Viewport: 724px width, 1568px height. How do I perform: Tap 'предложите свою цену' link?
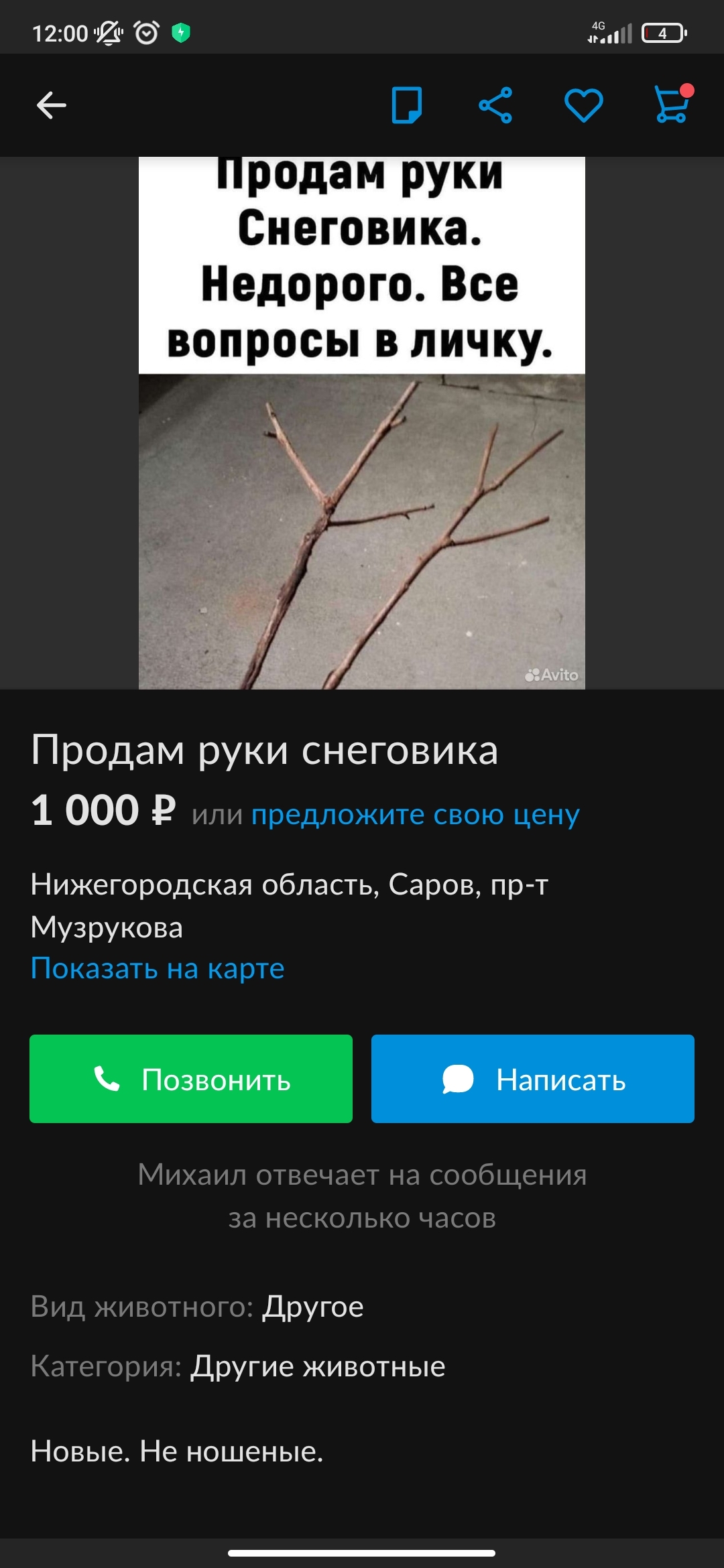click(x=415, y=815)
